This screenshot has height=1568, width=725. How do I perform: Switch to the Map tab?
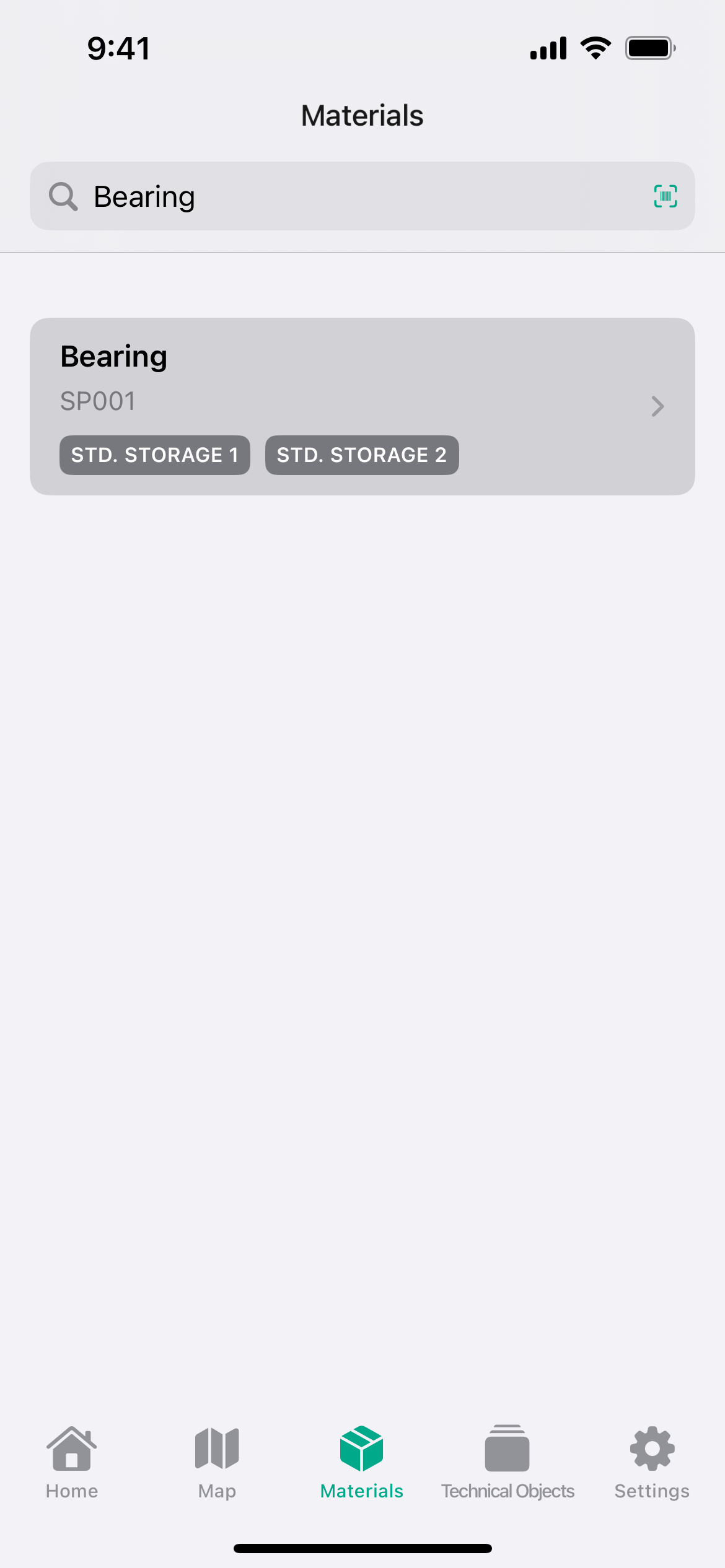click(x=217, y=1463)
